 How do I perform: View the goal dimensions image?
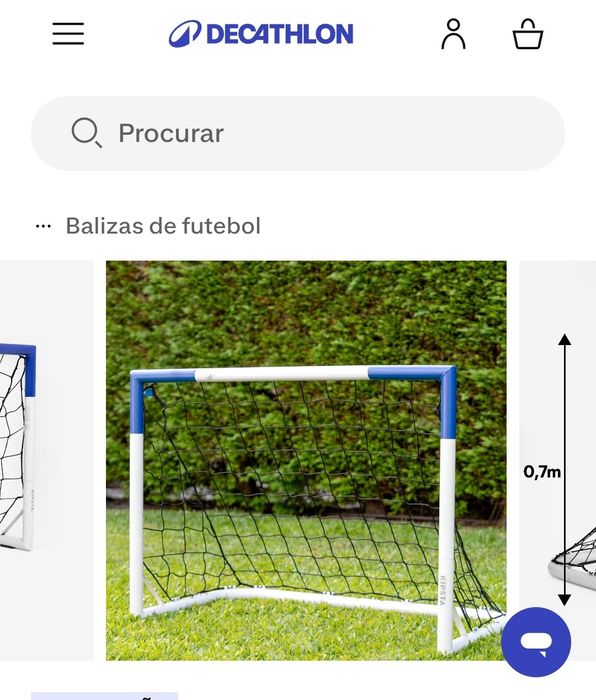tap(558, 460)
